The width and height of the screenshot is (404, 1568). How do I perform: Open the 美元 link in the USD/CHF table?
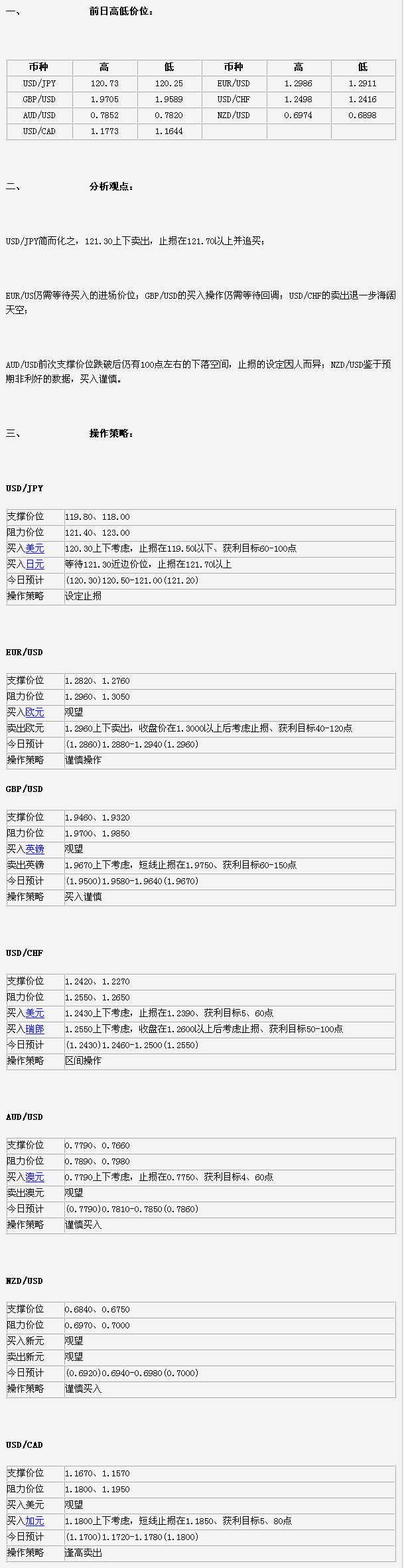(x=34, y=1013)
